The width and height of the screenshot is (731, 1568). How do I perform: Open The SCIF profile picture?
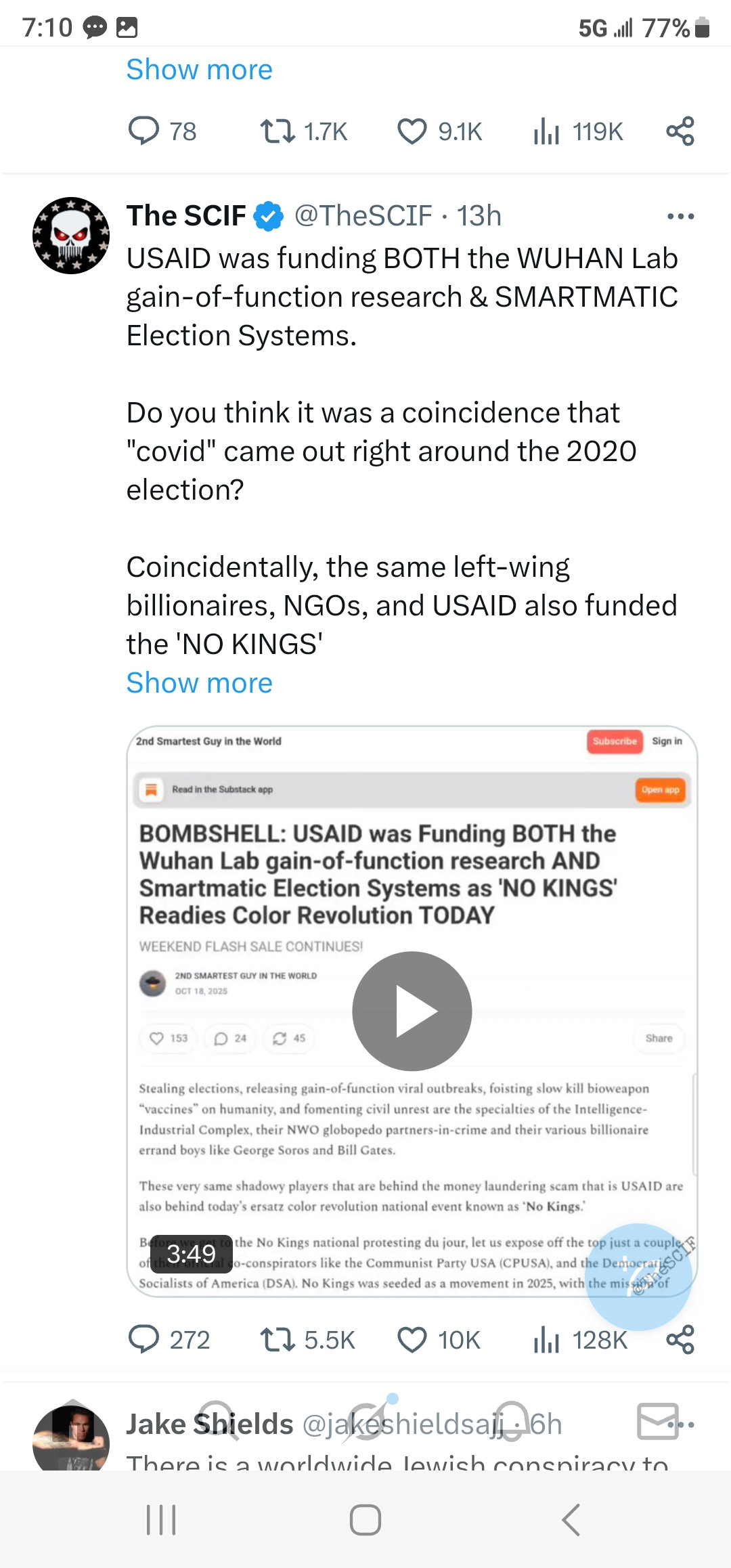point(71,235)
